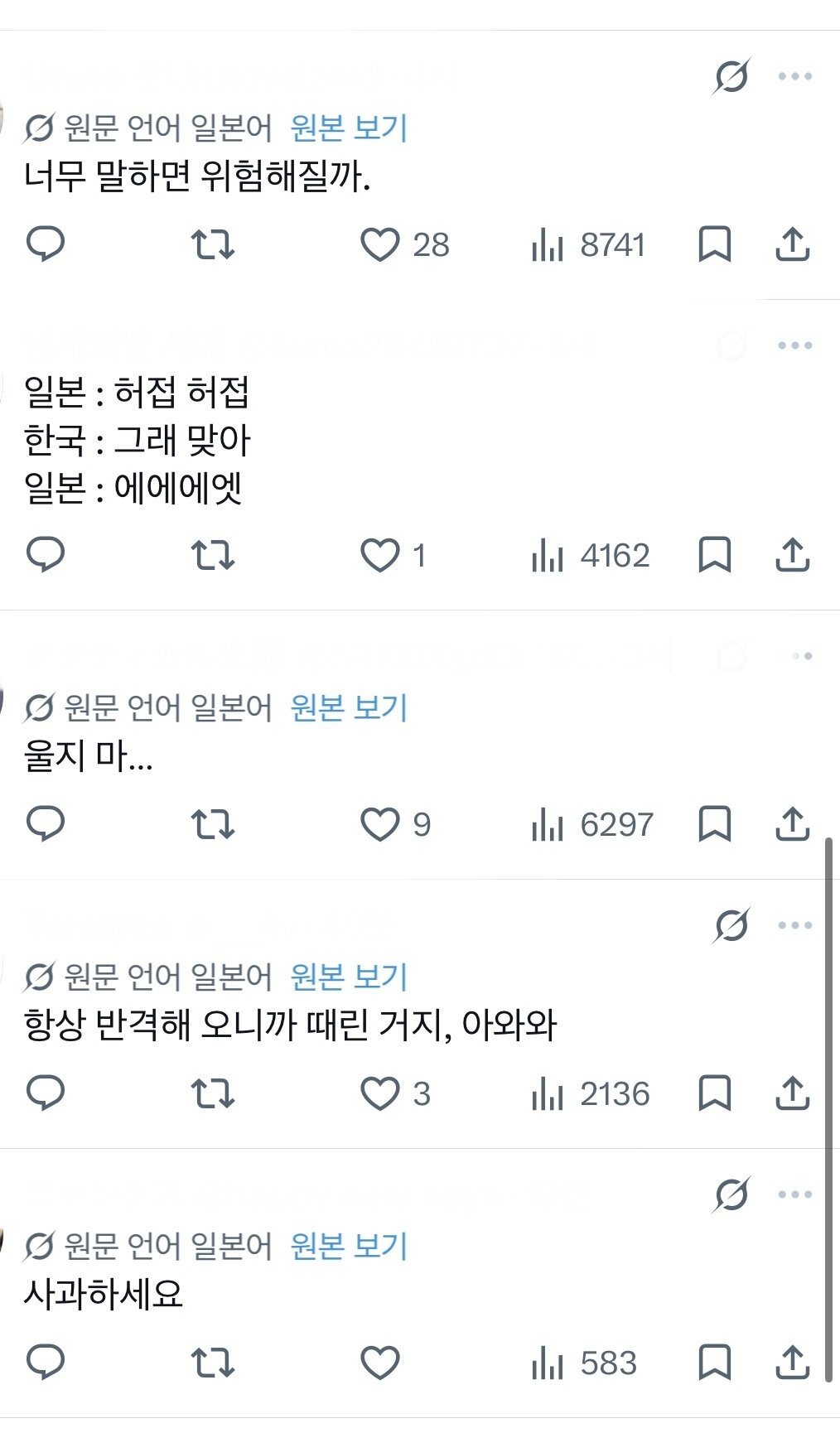Screen dimensions: 840x1433
Task: Show the original of '사과하세요'
Action: (349, 1247)
